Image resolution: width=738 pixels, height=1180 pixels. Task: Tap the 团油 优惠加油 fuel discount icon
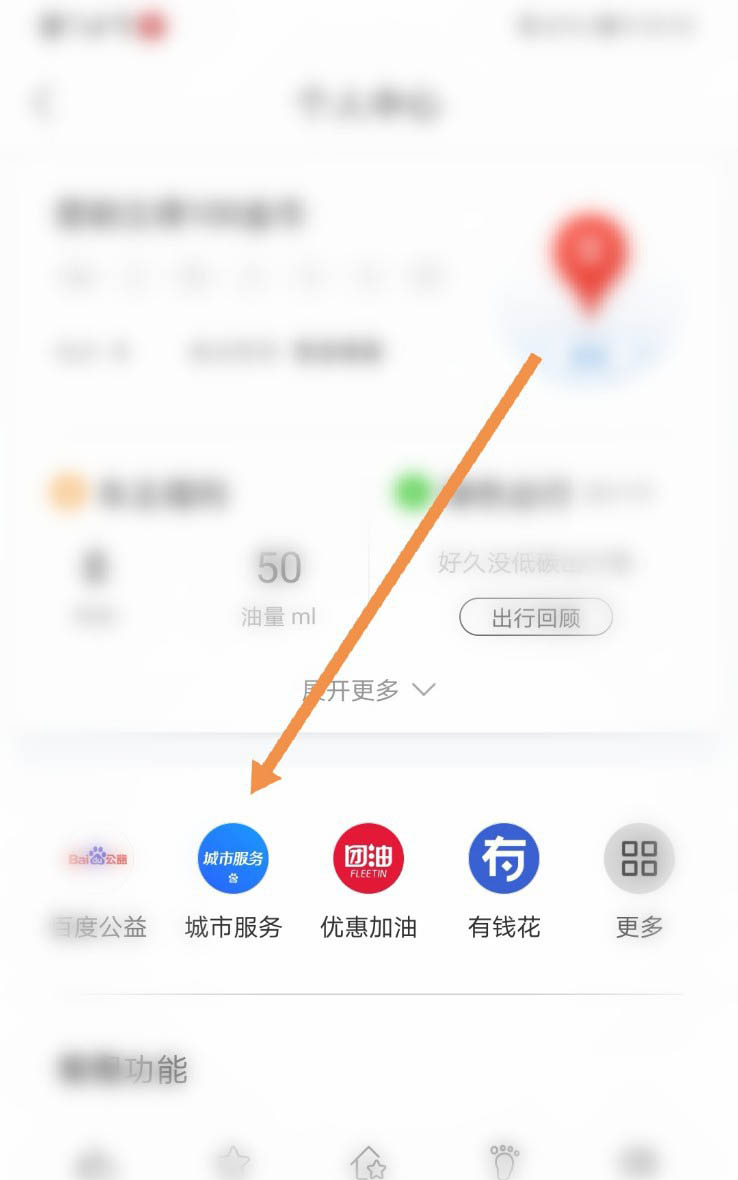pyautogui.click(x=368, y=858)
